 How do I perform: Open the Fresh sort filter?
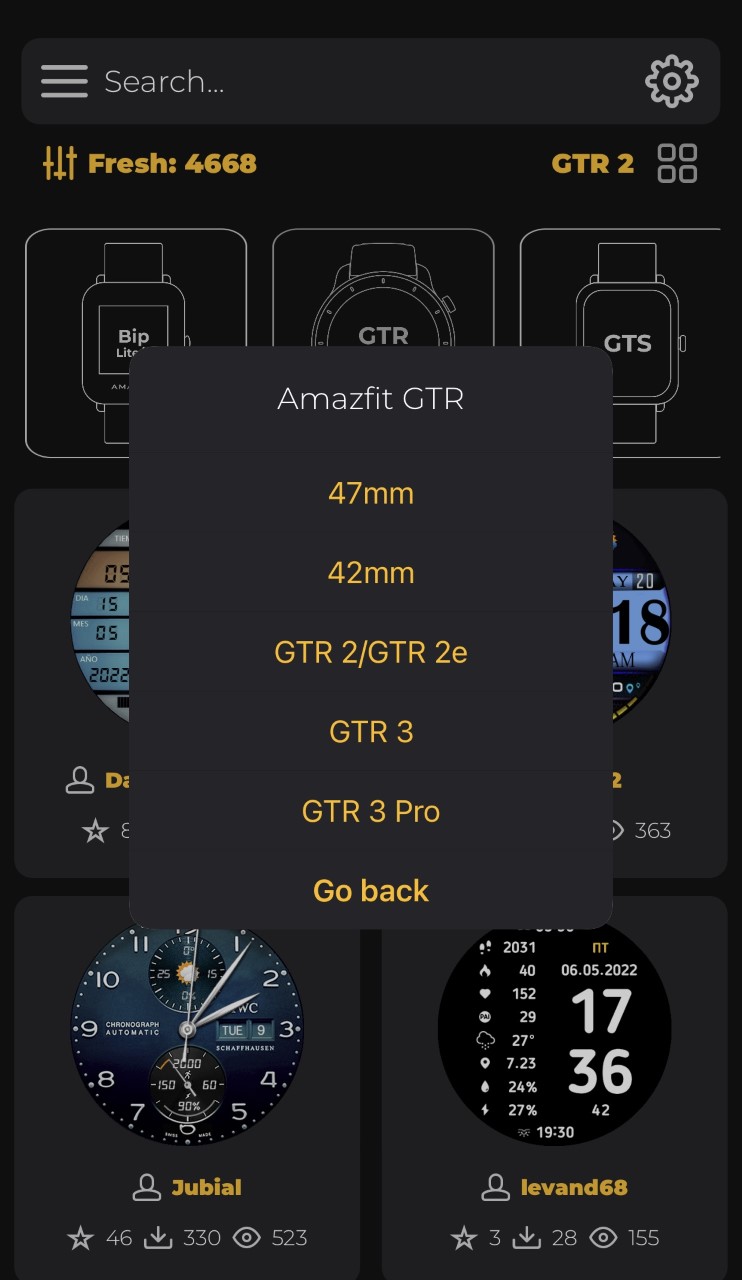(x=150, y=163)
